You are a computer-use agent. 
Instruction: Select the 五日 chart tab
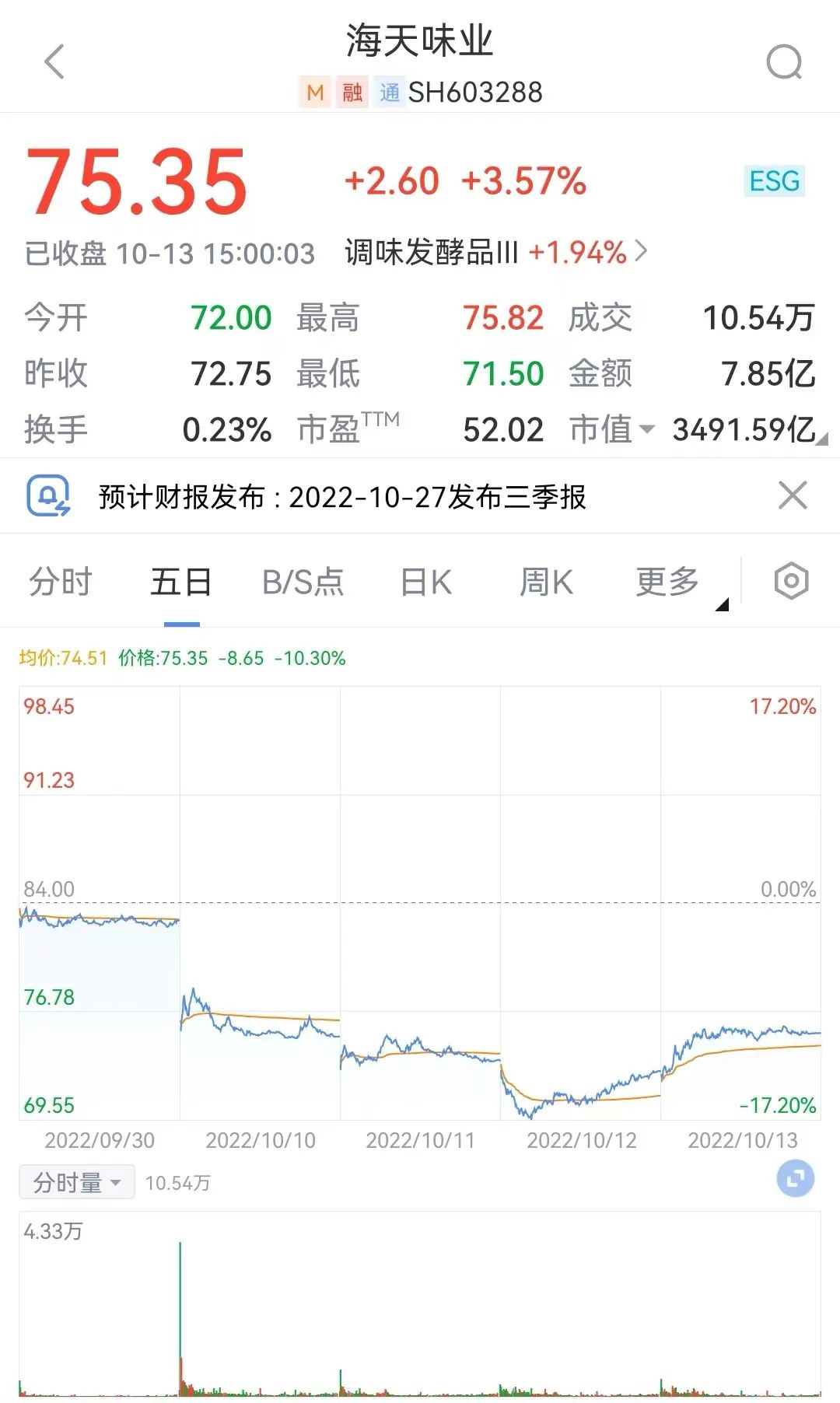[181, 582]
